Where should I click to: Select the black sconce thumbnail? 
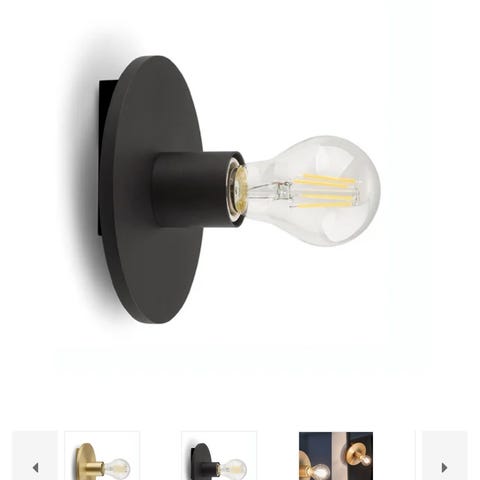219,456
